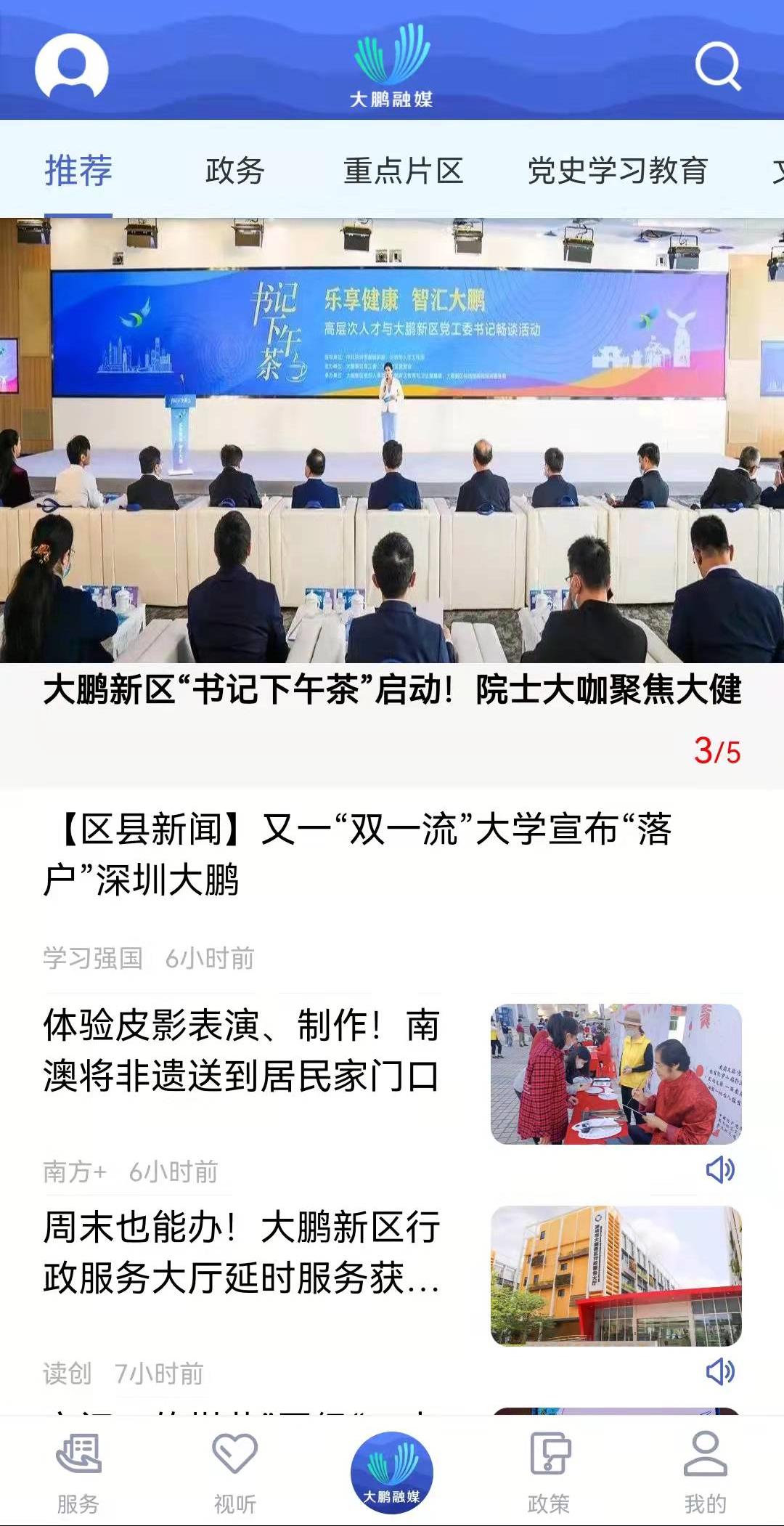Image resolution: width=784 pixels, height=1526 pixels.
Task: Open the 周末也能办 service hall article
Action: pos(242,1252)
